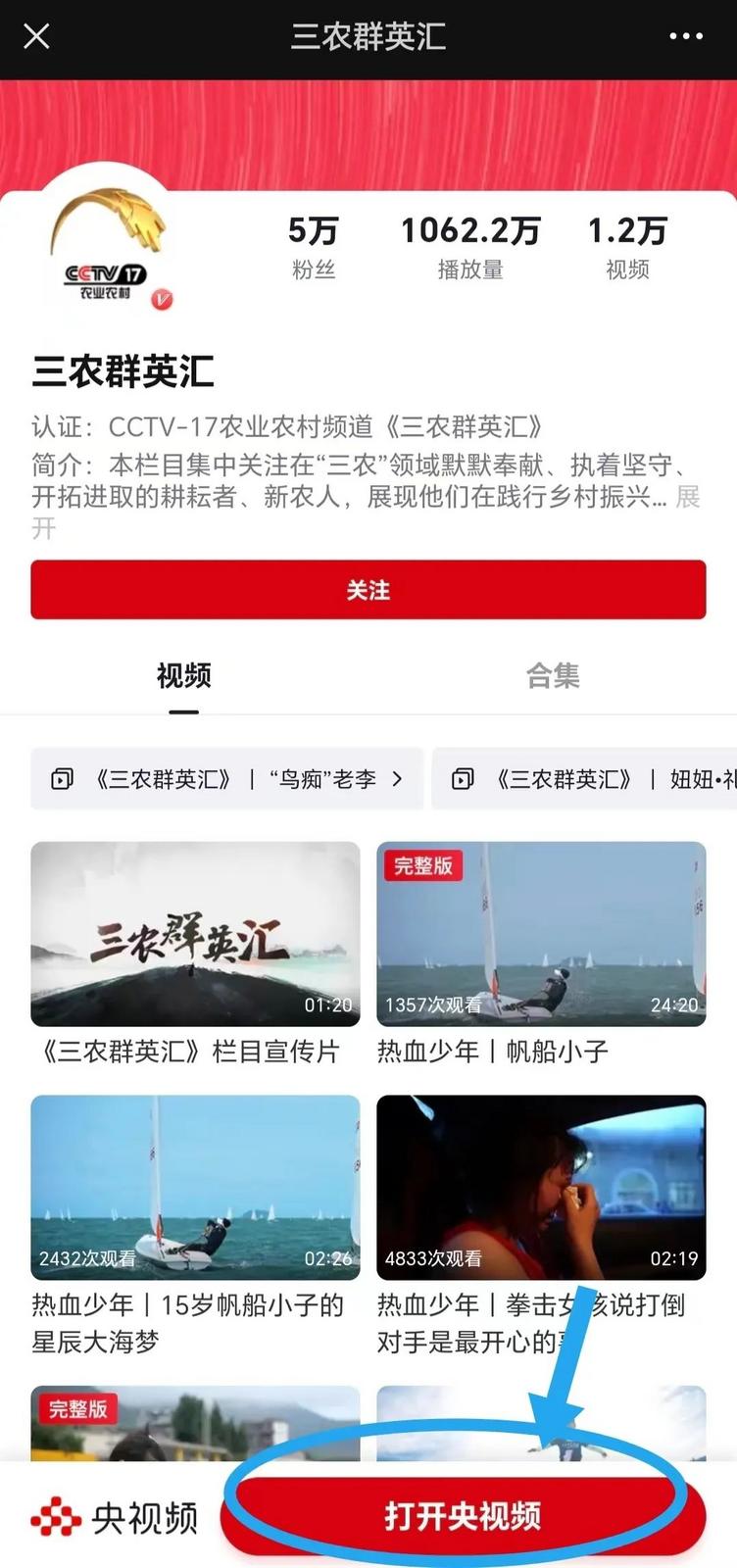Tap the 打开央视频 button
This screenshot has width=737, height=1568.
tap(463, 1516)
